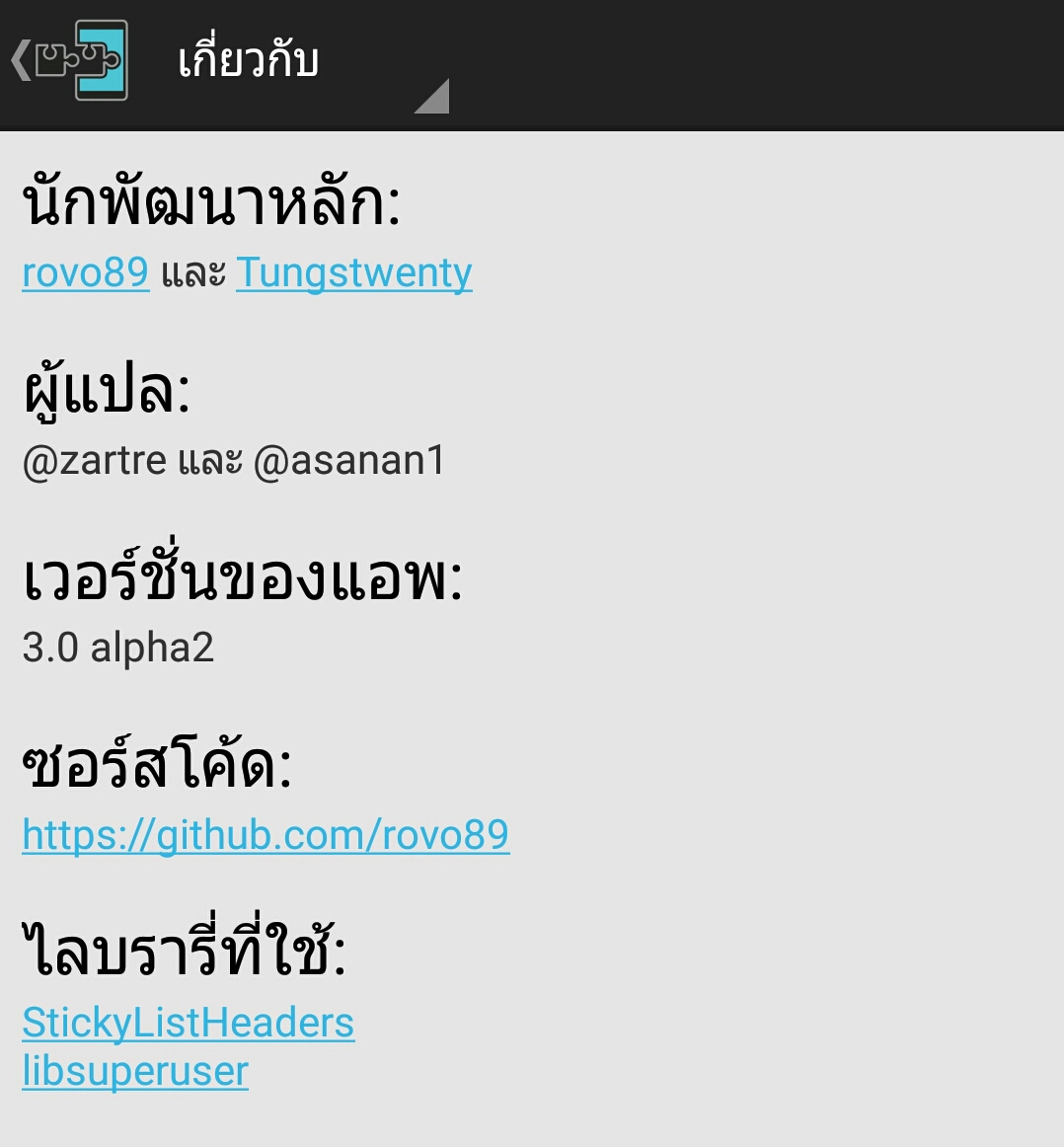Open the libsuperuser library link
The height and width of the screenshot is (1147, 1064).
(x=135, y=1072)
